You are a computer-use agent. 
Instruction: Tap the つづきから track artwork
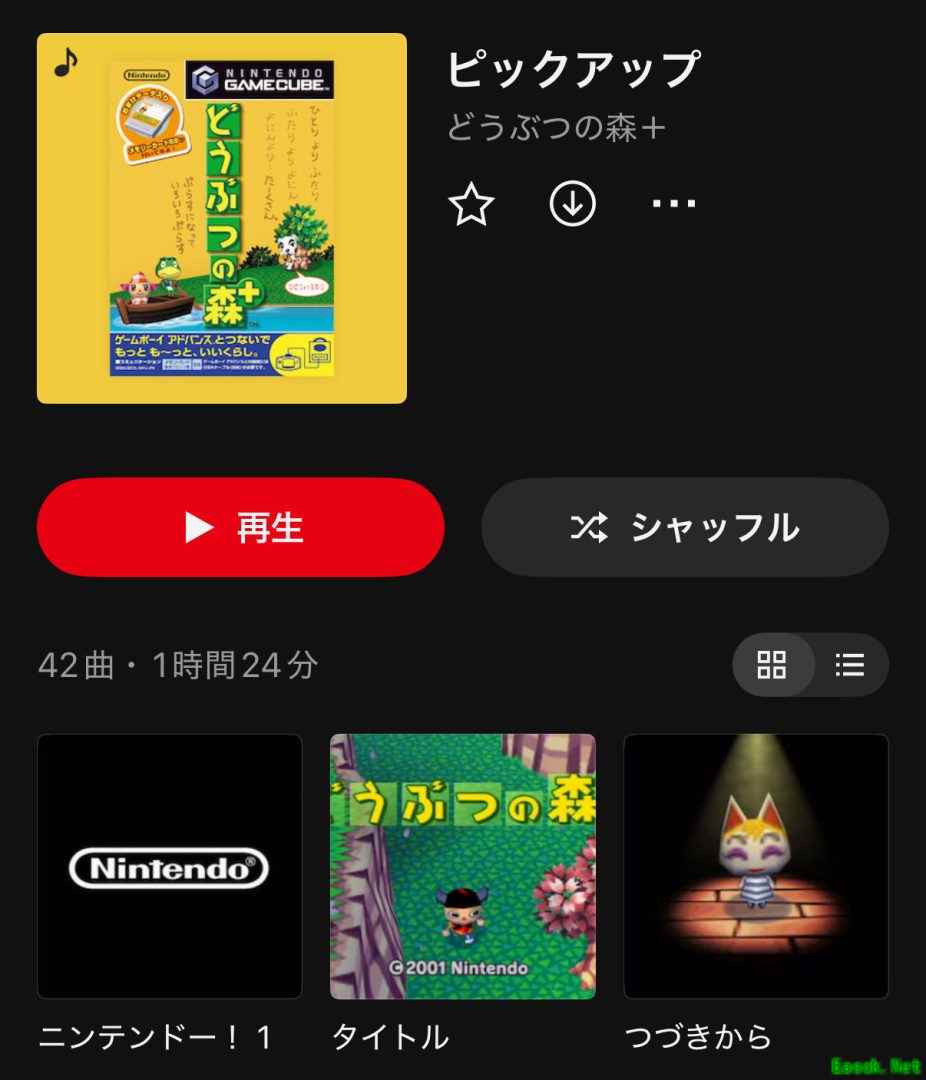(755, 867)
